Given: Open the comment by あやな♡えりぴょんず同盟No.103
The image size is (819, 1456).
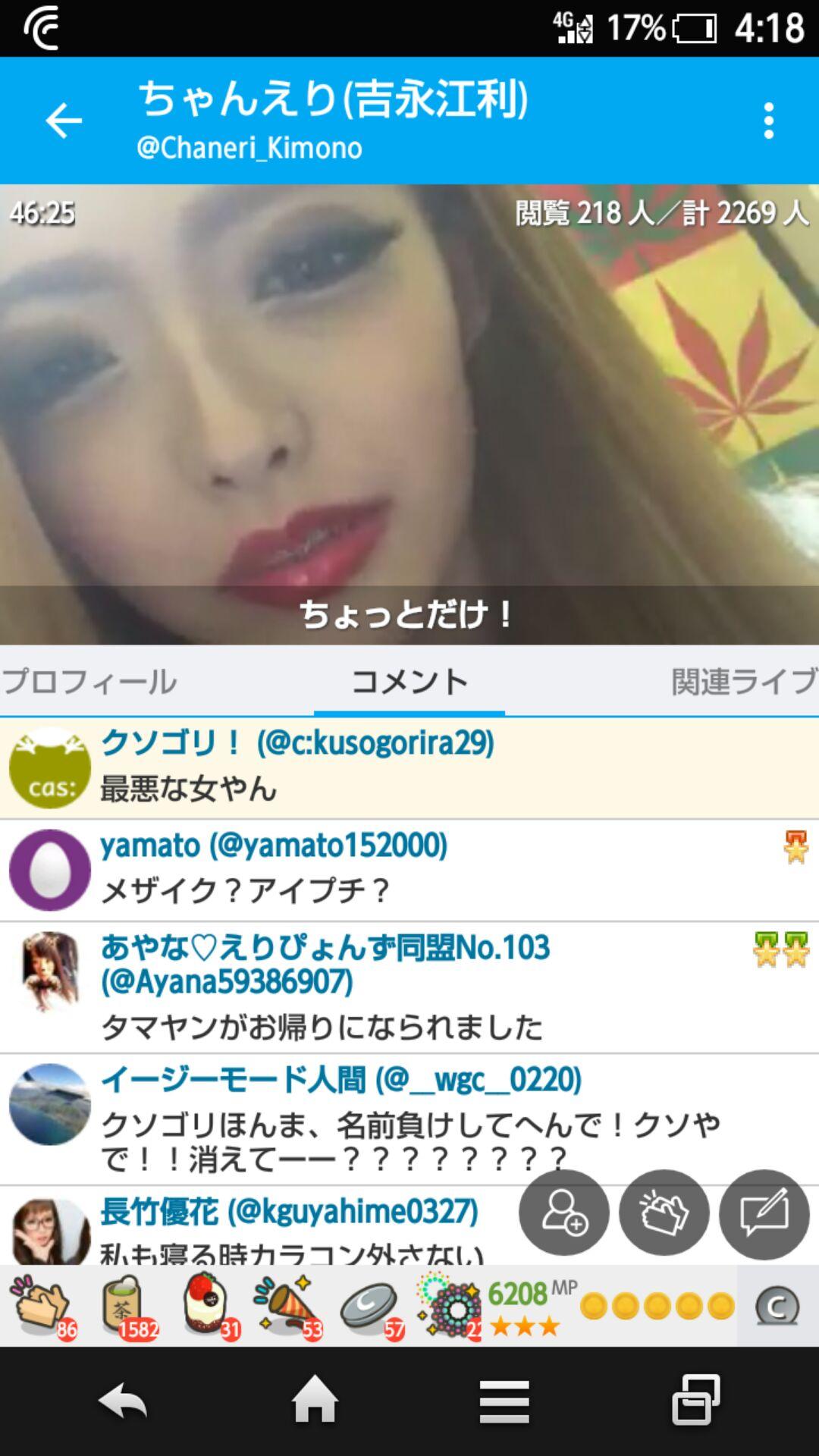Looking at the screenshot, I should click(409, 987).
